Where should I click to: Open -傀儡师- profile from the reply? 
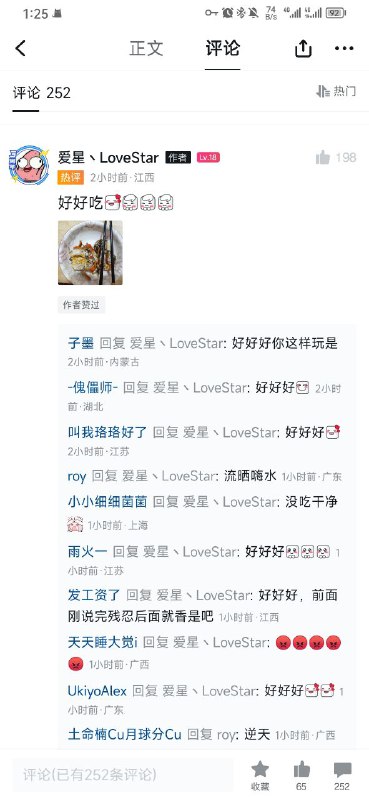click(x=92, y=388)
